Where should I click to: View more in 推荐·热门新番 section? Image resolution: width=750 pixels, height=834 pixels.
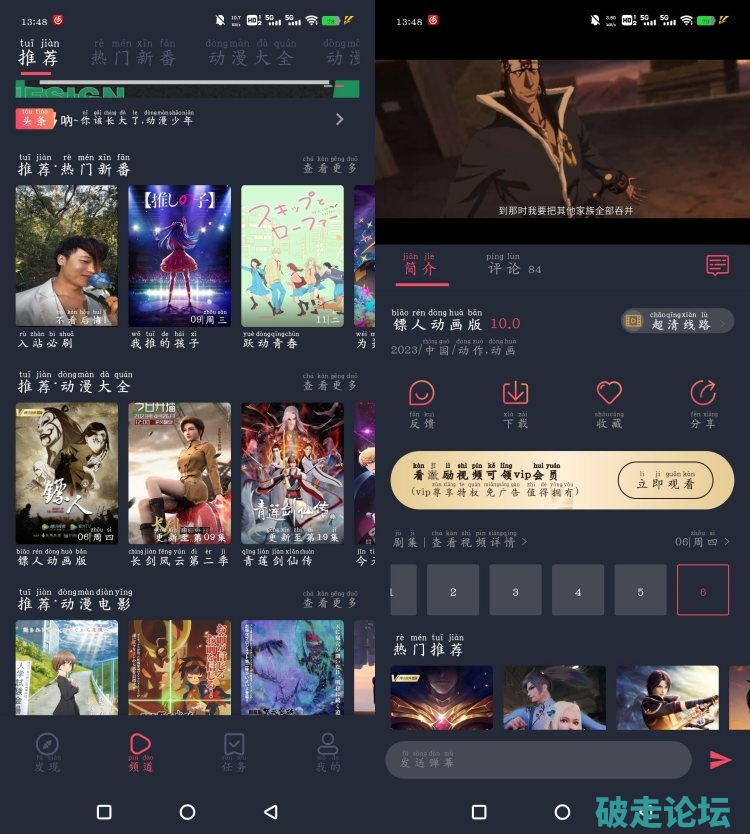330,168
